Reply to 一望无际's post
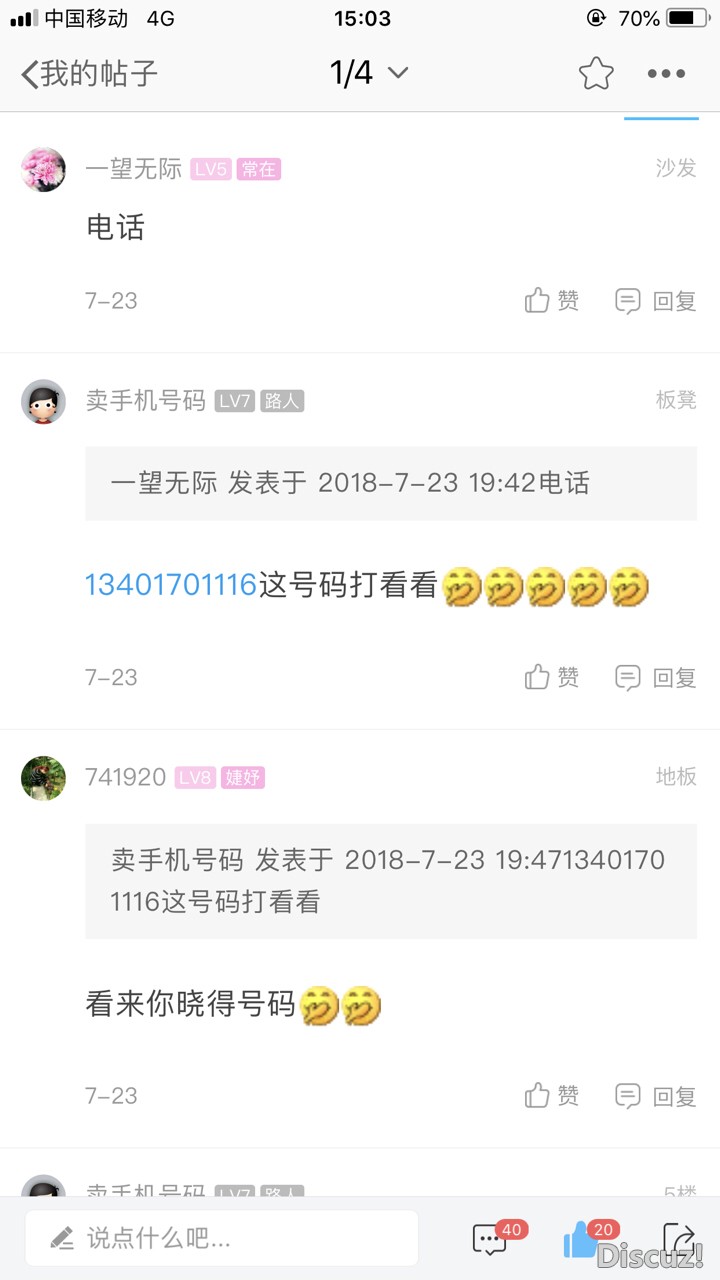The height and width of the screenshot is (1280, 720). point(656,300)
